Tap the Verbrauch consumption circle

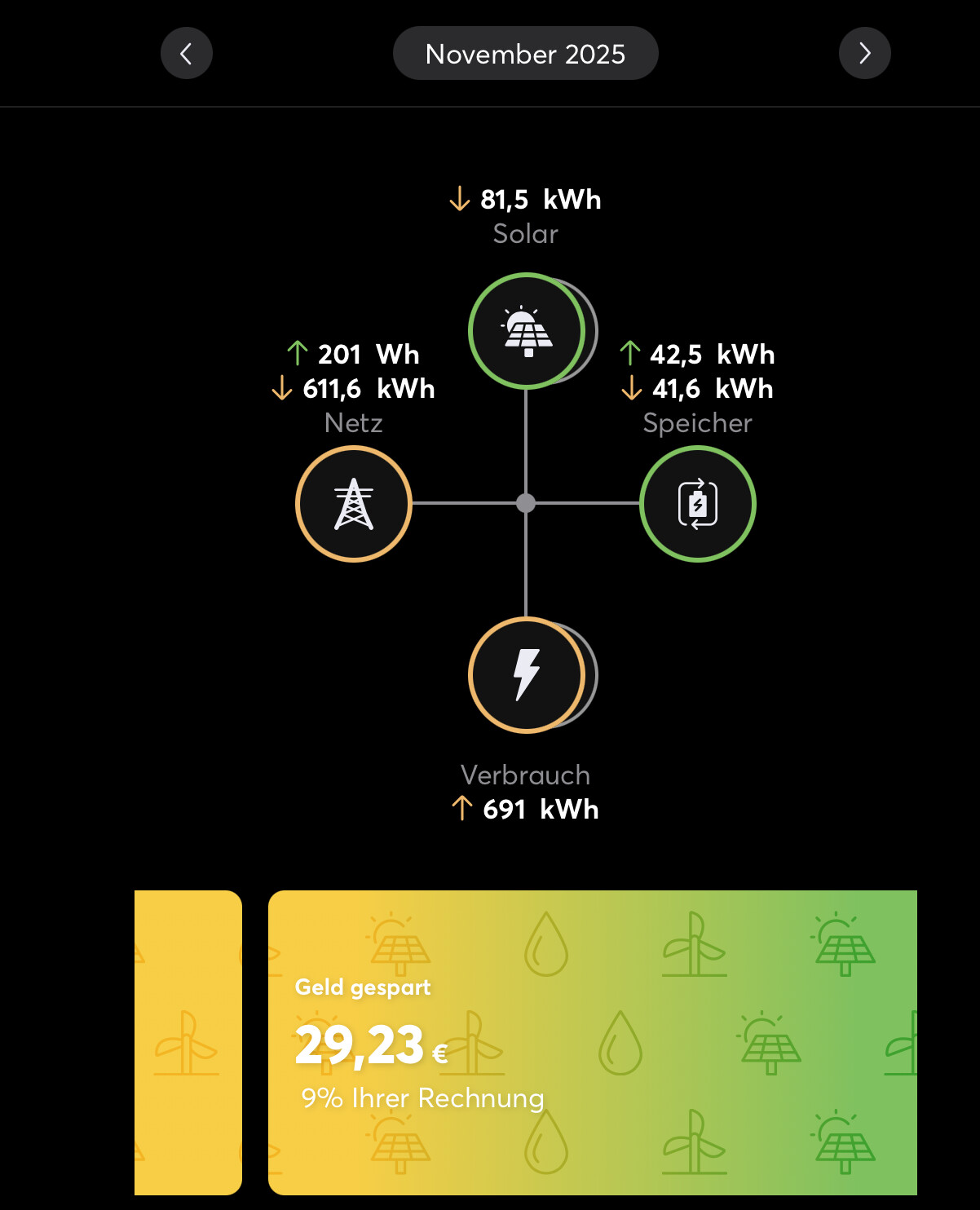coord(527,675)
